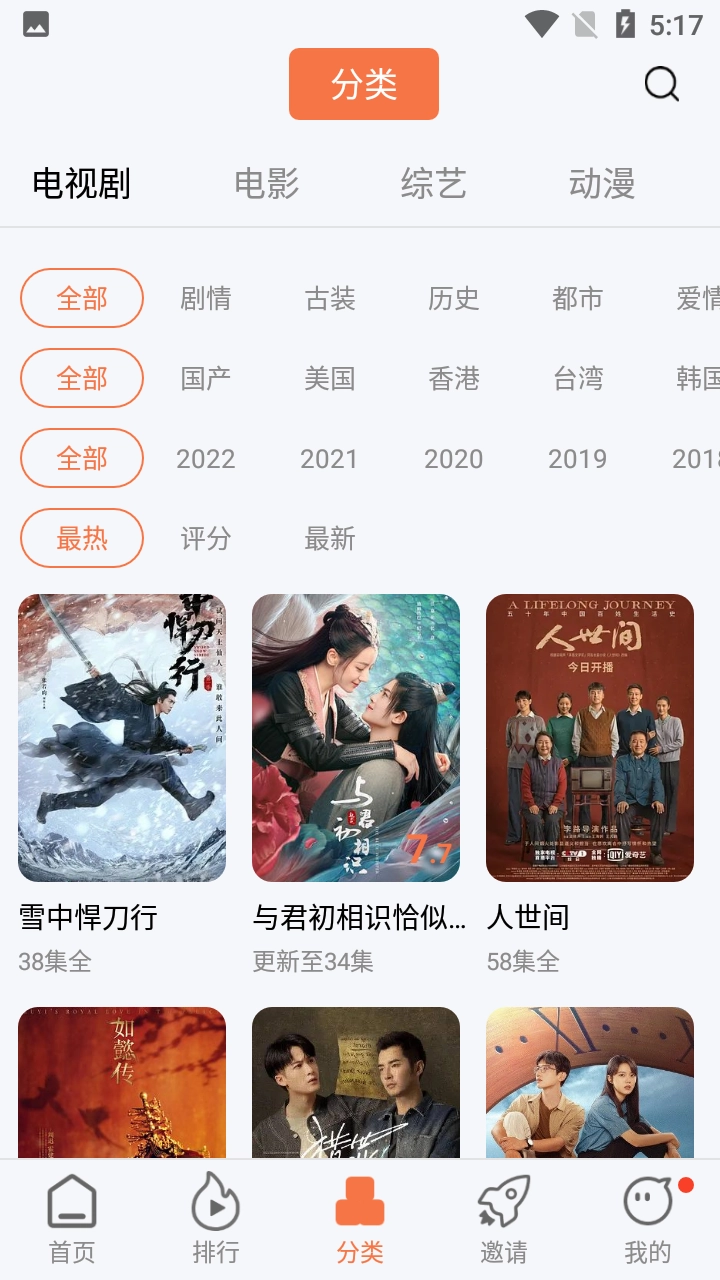Viewport: 720px width, 1280px height.
Task: Switch sorting to 最新
Action: pyautogui.click(x=332, y=538)
